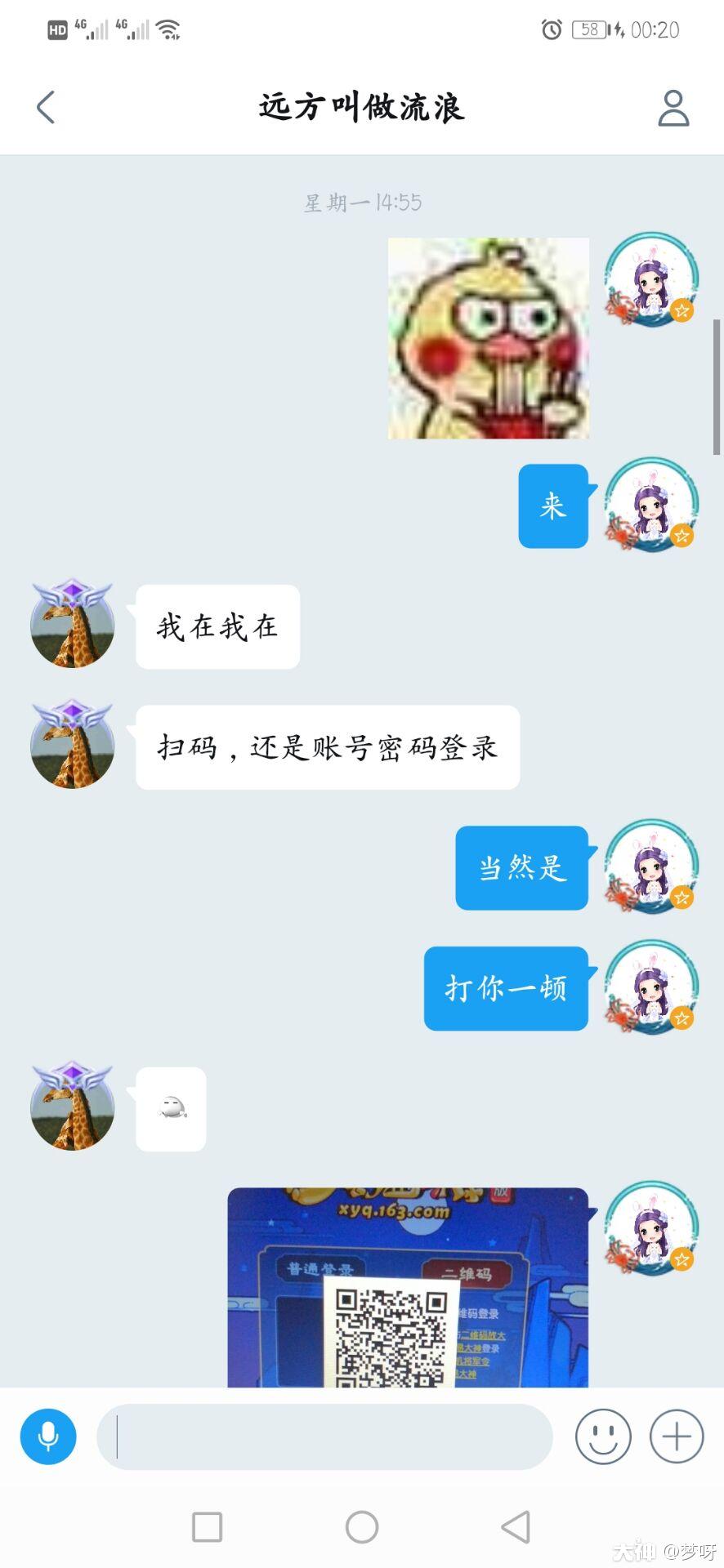The height and width of the screenshot is (1568, 724).
Task: Go to the phone home screen
Action: pyautogui.click(x=362, y=1526)
